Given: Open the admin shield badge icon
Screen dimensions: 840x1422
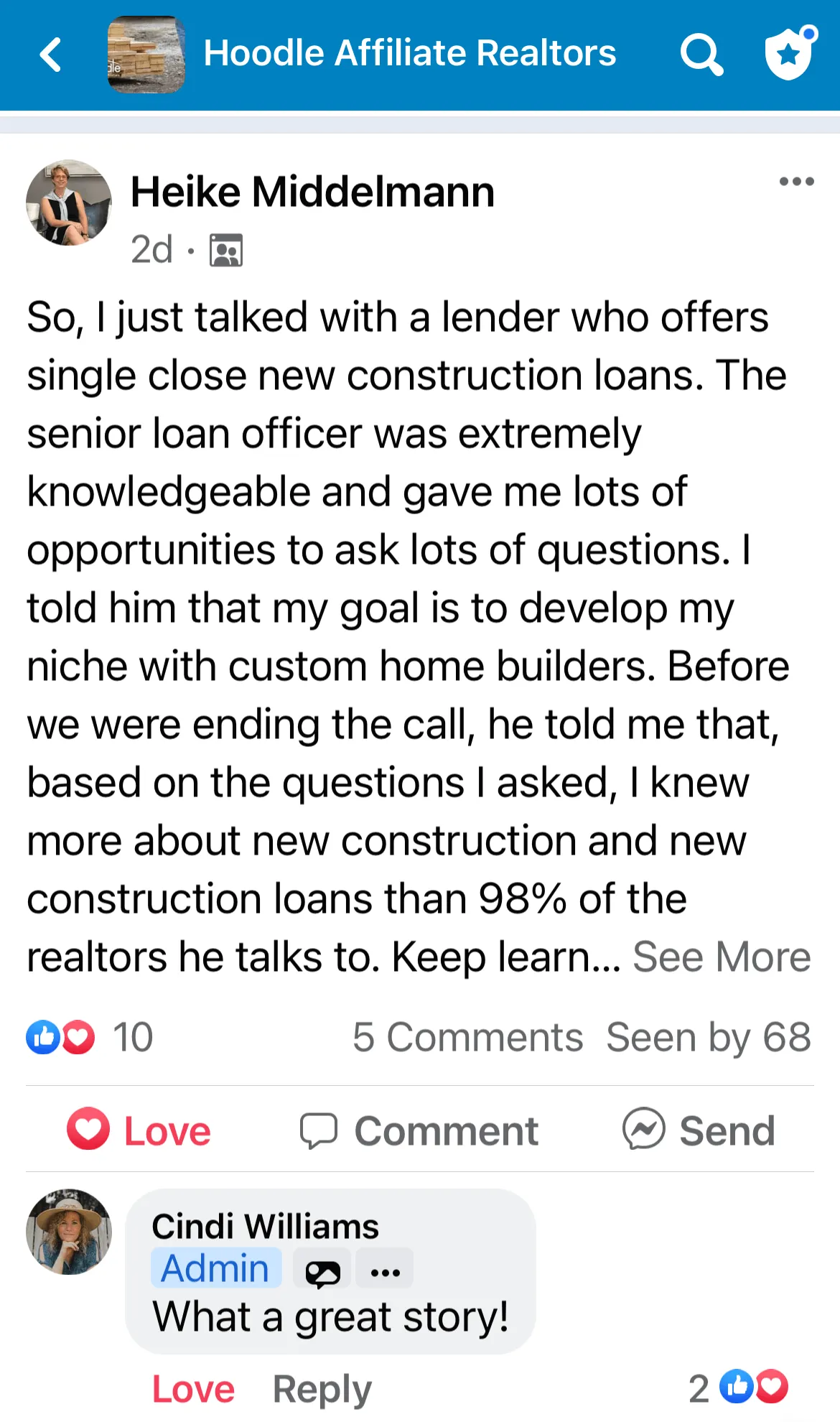Looking at the screenshot, I should (790, 53).
